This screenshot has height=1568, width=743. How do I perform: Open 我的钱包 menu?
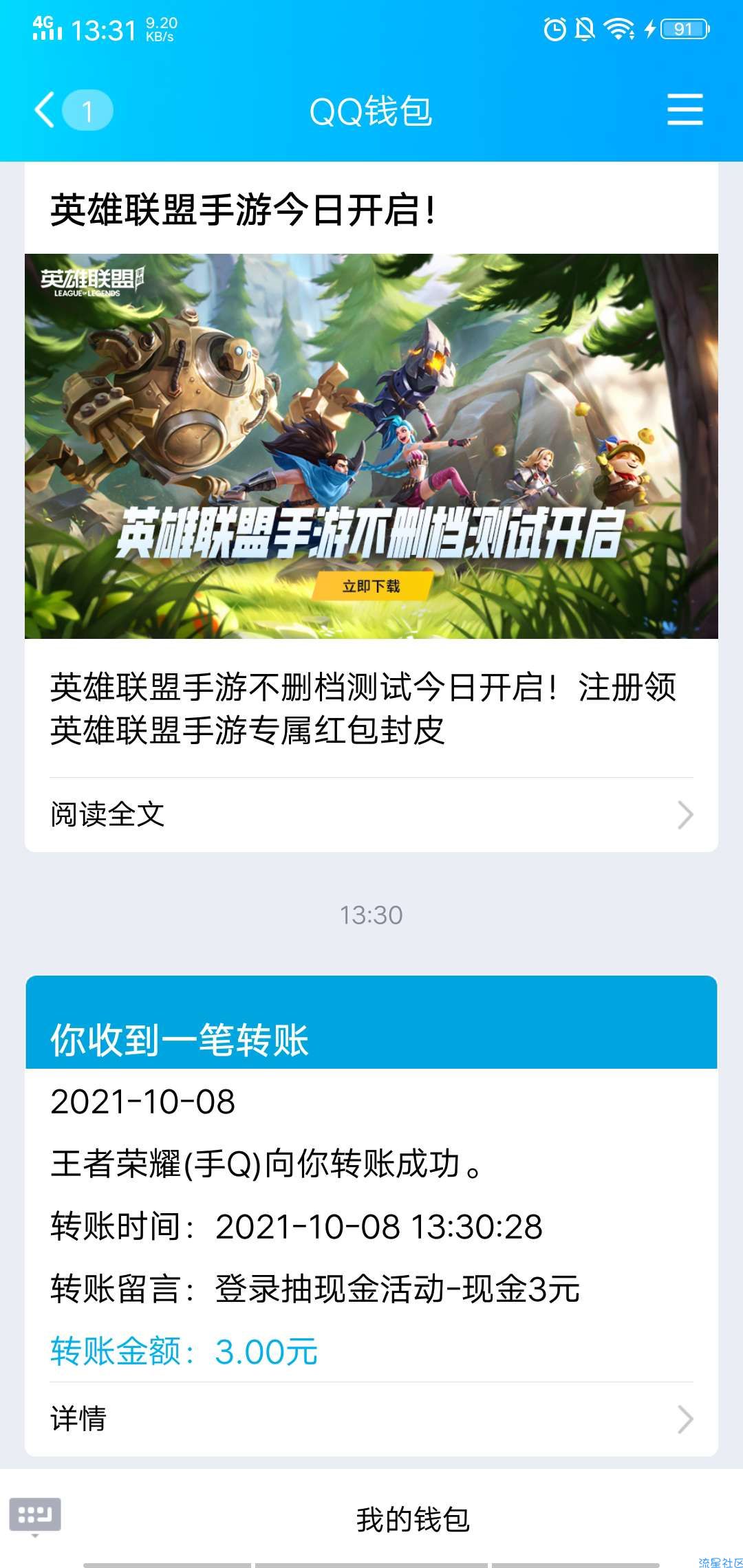(x=413, y=1519)
